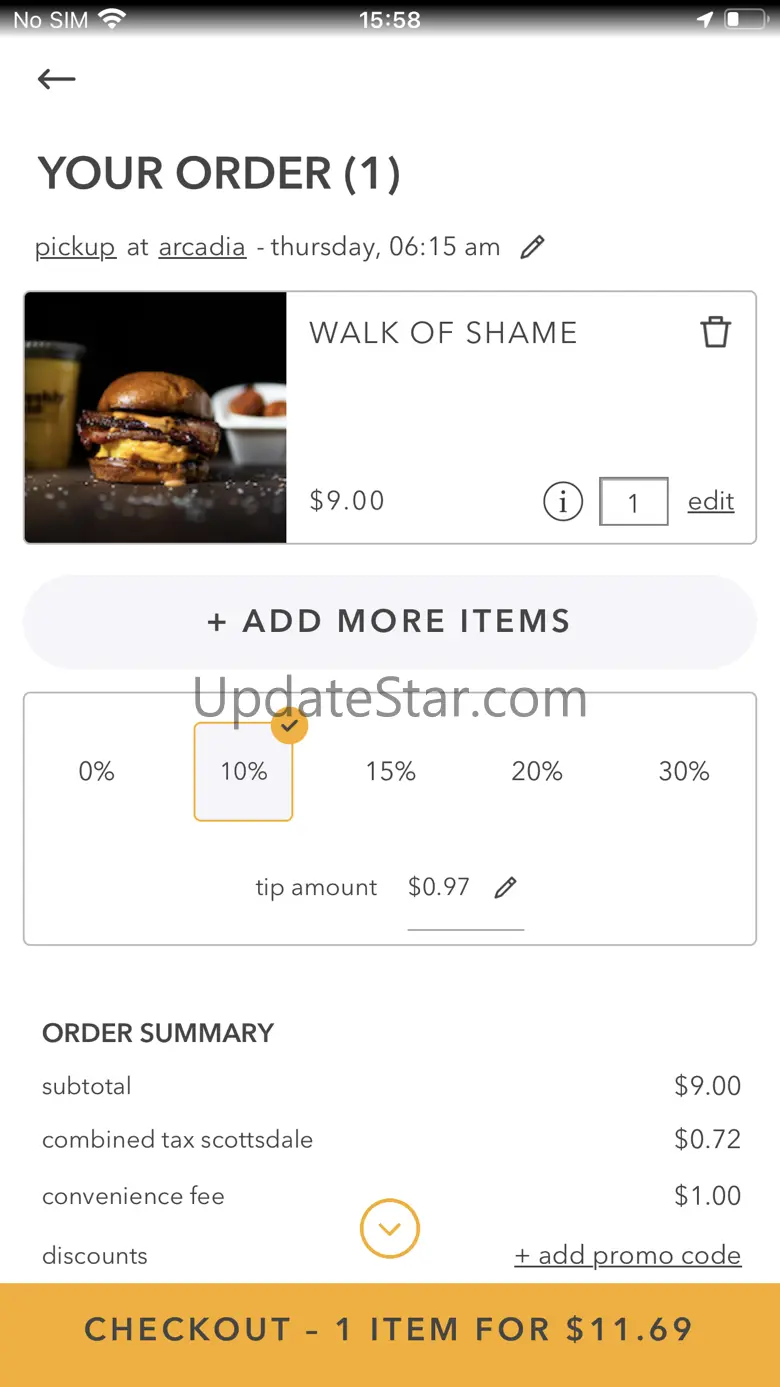View info about Walk of Shame
780x1387 pixels.
[x=563, y=501]
